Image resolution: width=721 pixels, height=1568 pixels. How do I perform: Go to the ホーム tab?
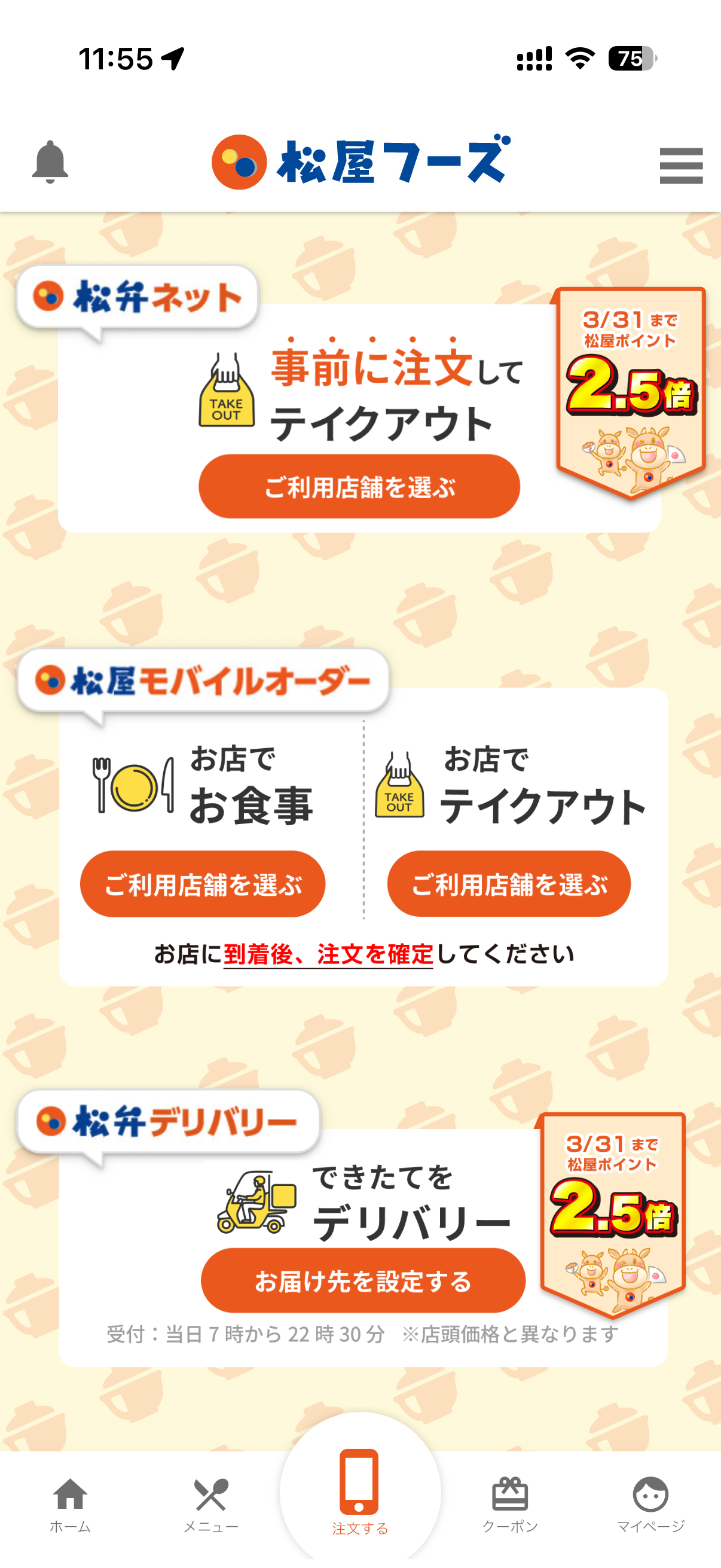click(70, 1503)
